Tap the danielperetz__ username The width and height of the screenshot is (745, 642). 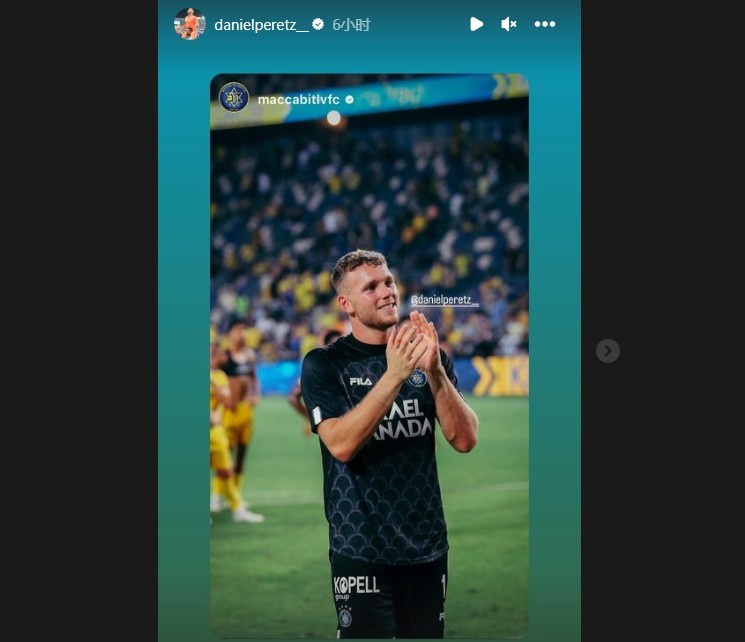pos(261,24)
